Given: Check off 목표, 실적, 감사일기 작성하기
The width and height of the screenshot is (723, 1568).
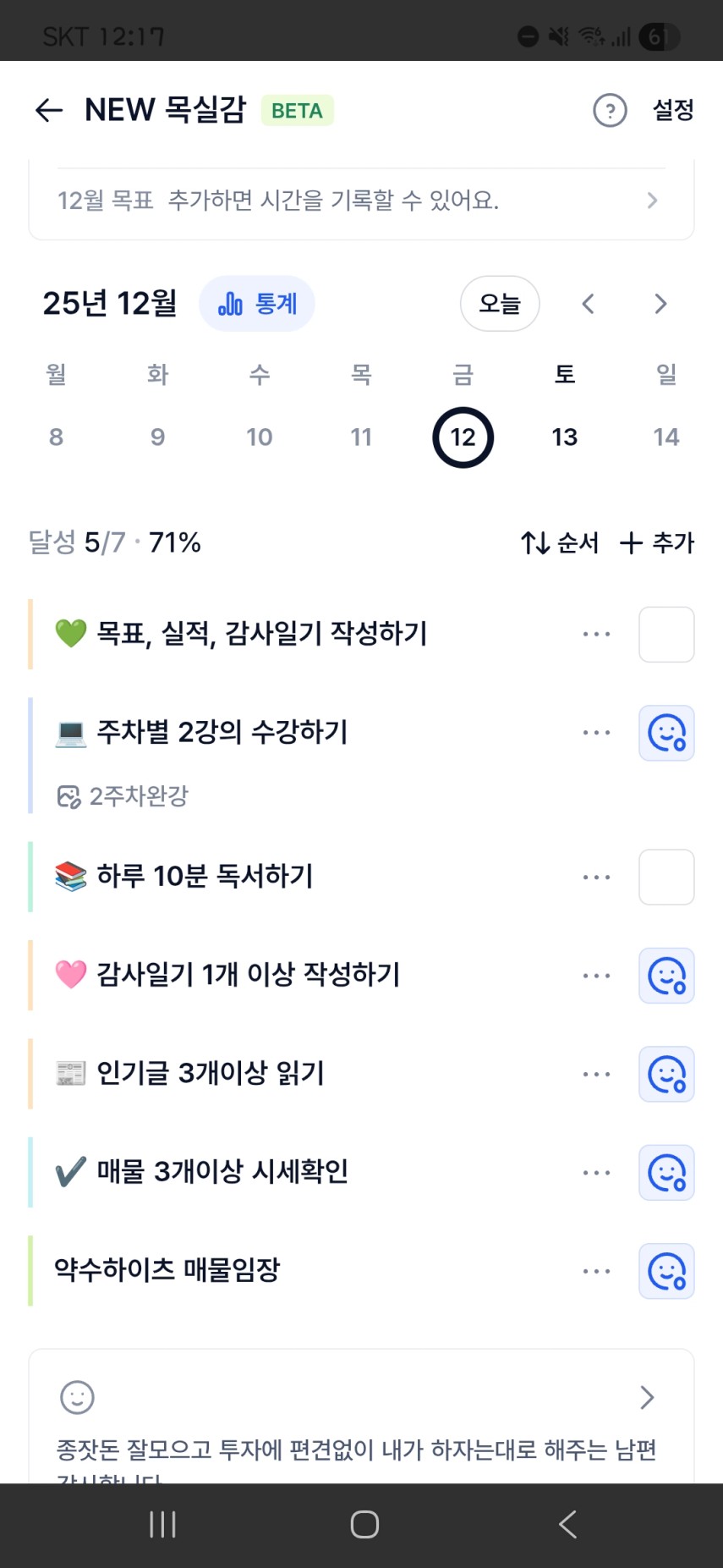Looking at the screenshot, I should point(666,635).
